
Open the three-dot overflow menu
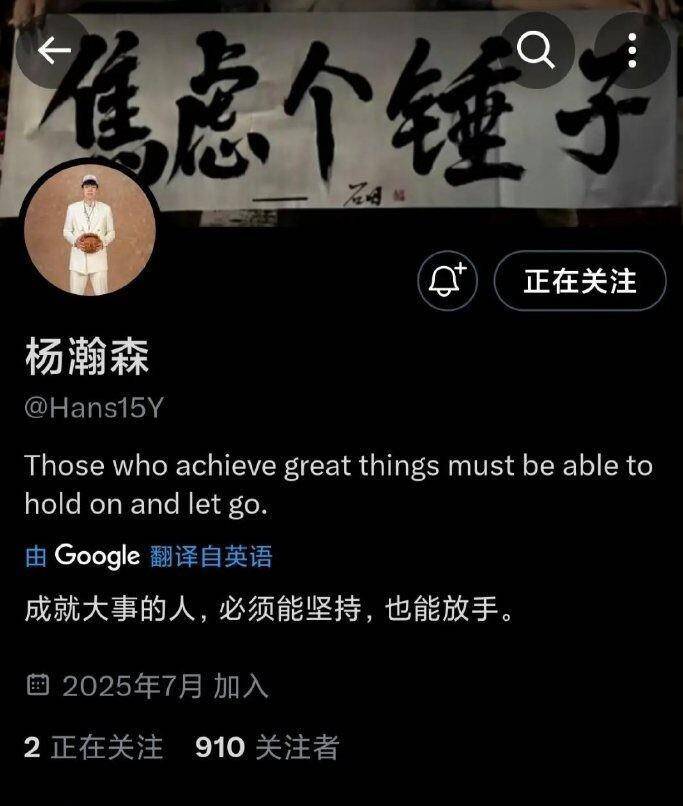(x=632, y=50)
